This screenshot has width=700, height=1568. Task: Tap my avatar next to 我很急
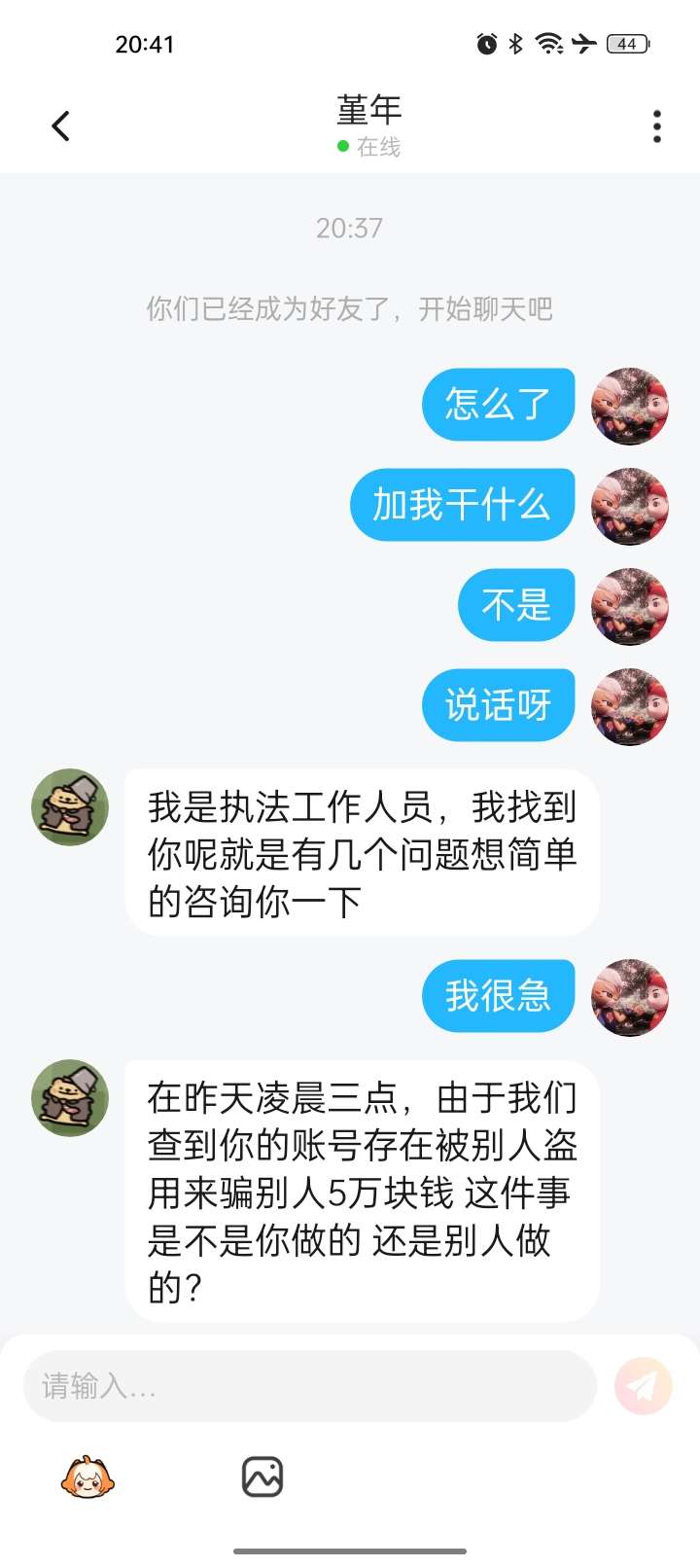630,997
